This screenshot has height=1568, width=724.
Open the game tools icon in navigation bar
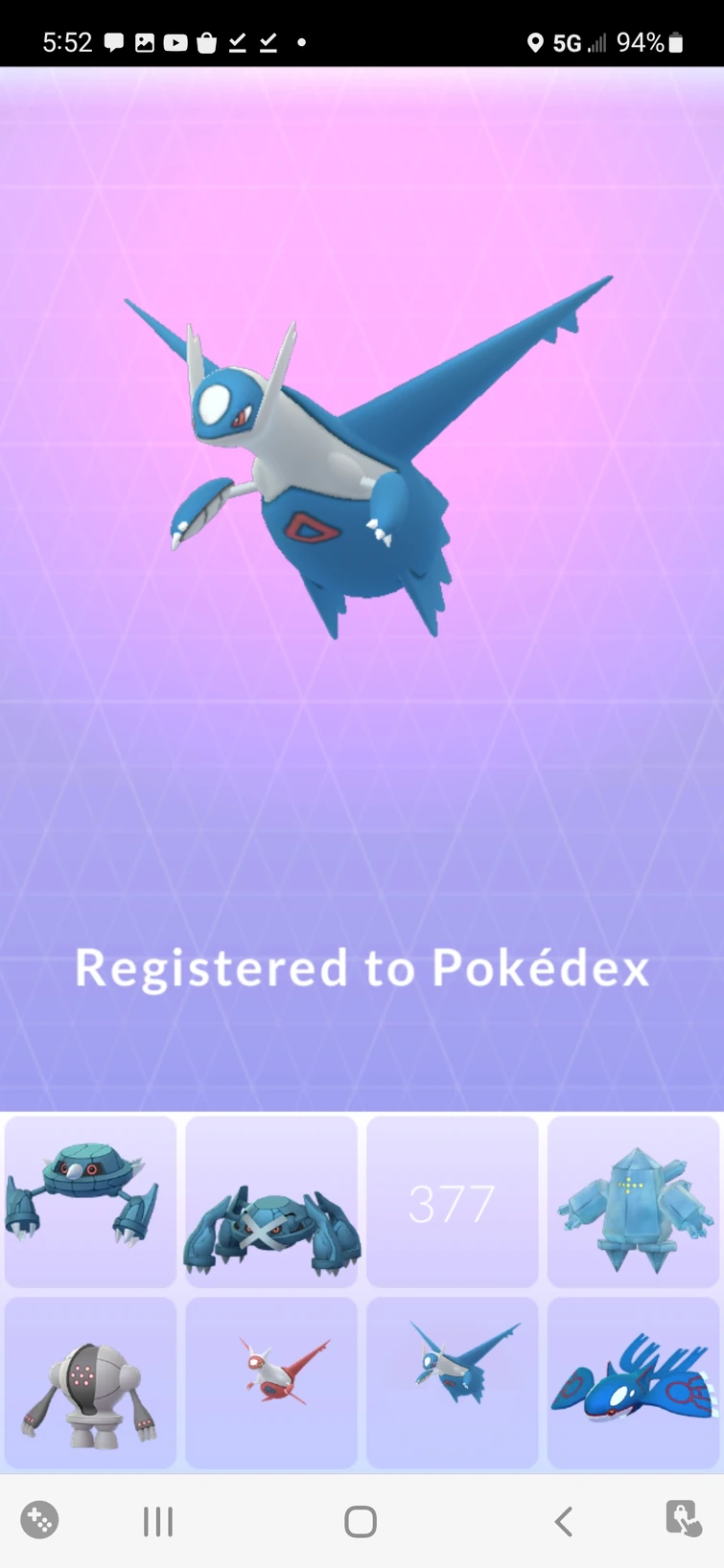pyautogui.click(x=39, y=1520)
